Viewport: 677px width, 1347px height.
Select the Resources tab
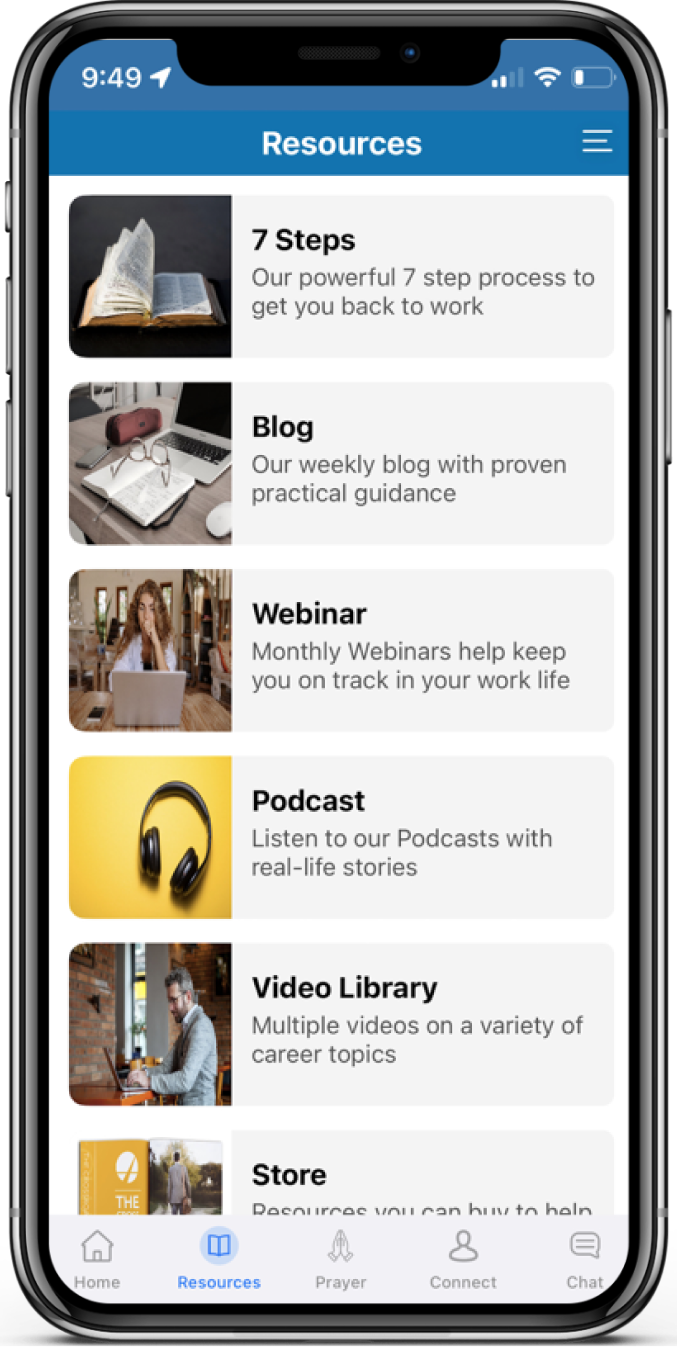(x=219, y=1259)
